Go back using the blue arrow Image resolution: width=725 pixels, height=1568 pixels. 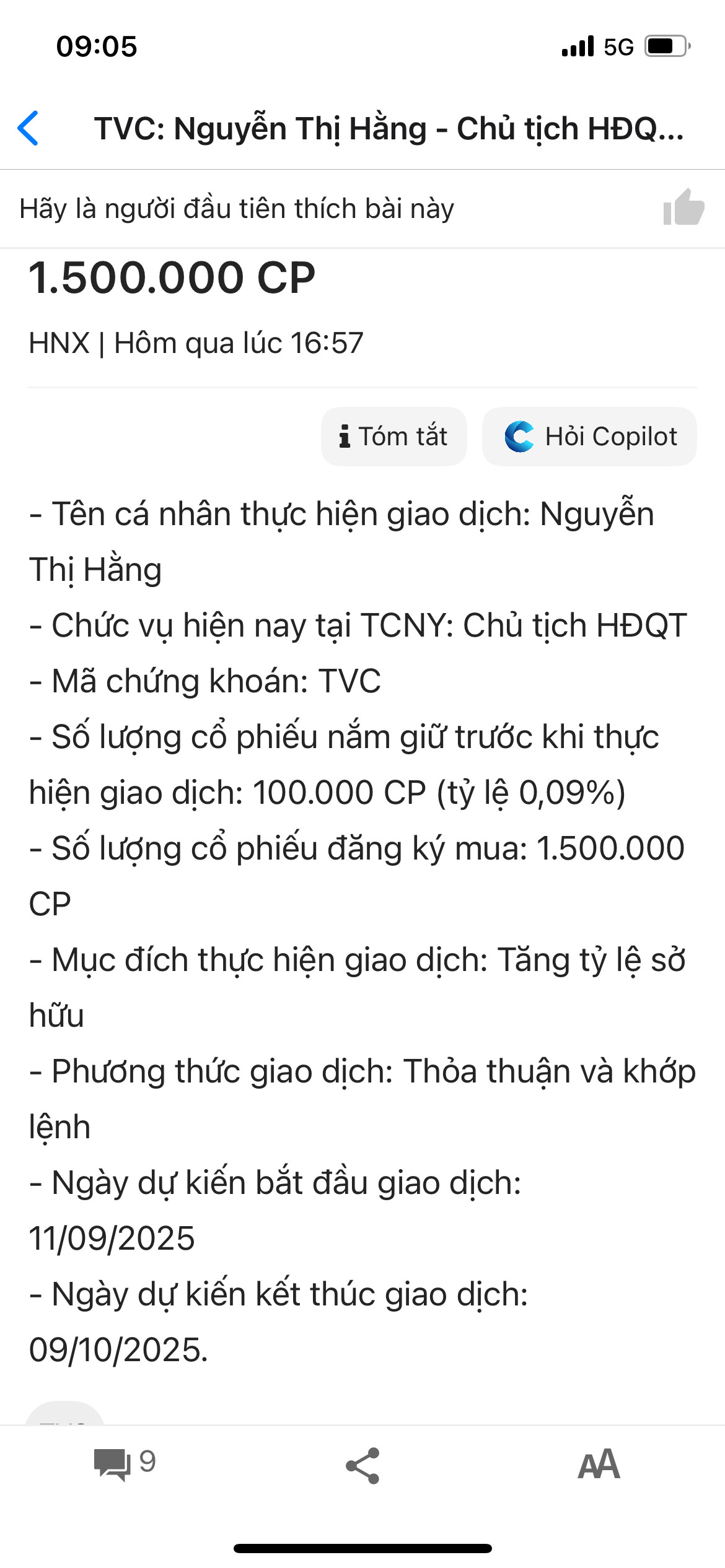[29, 129]
